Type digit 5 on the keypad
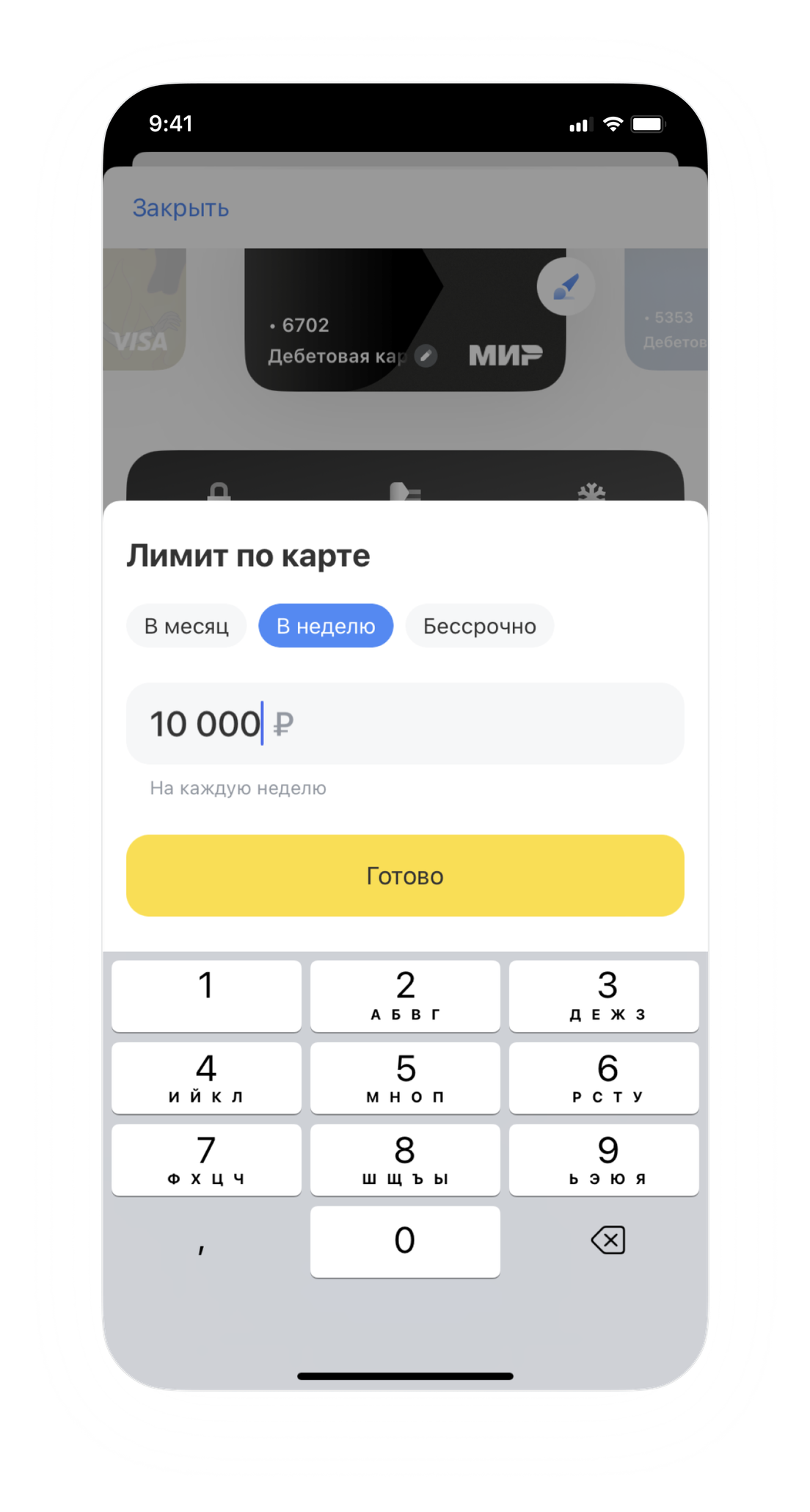 click(x=405, y=1077)
